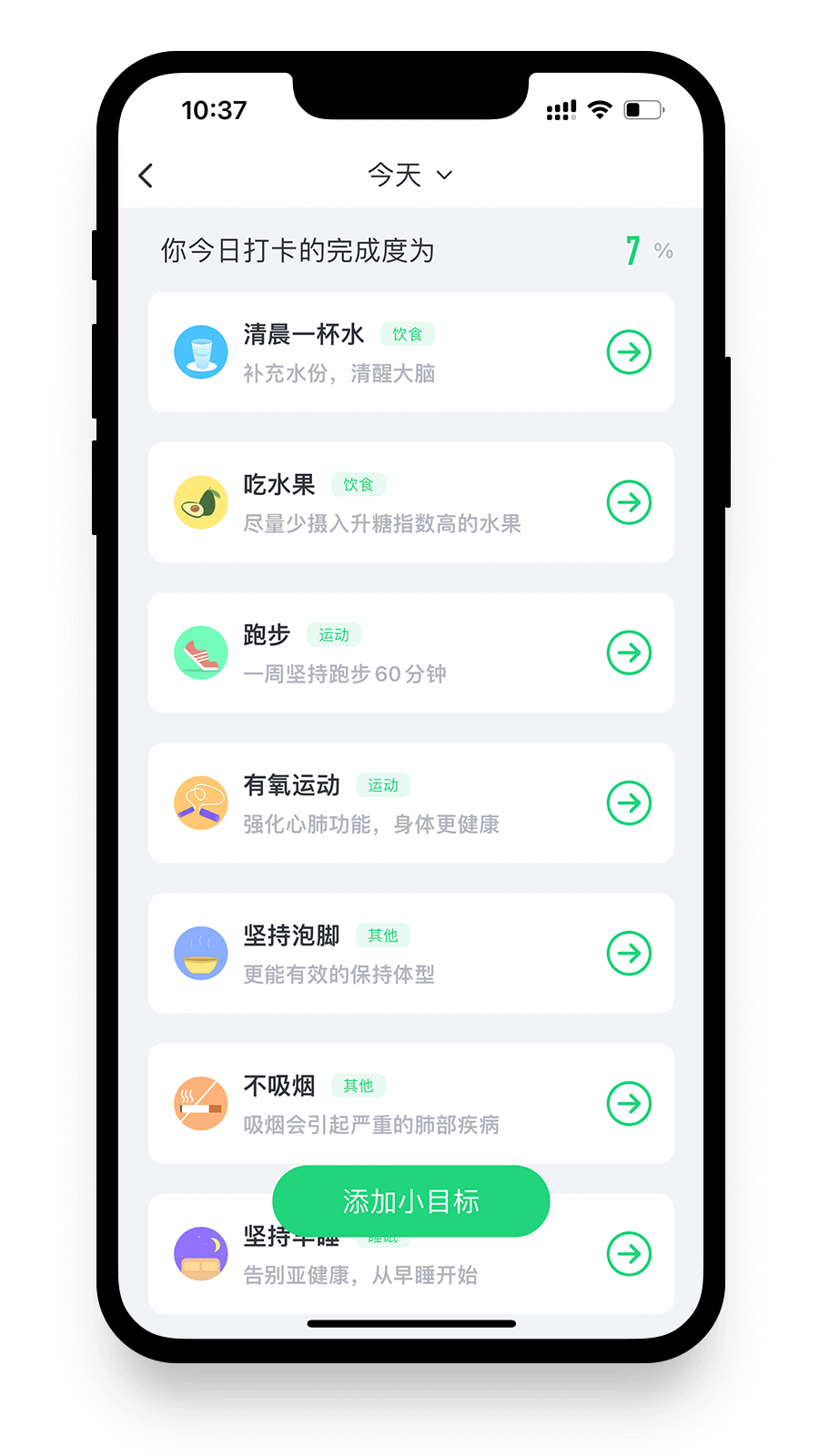Image resolution: width=819 pixels, height=1456 pixels.
Task: Tap the arrow on 跑步
Action: click(629, 652)
